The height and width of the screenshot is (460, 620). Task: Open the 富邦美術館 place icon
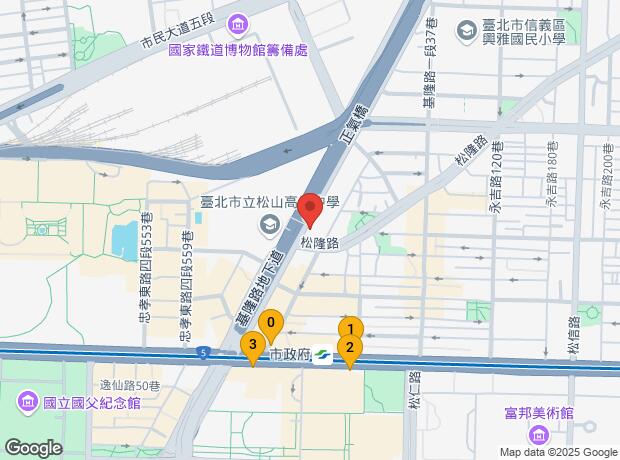[539, 435]
